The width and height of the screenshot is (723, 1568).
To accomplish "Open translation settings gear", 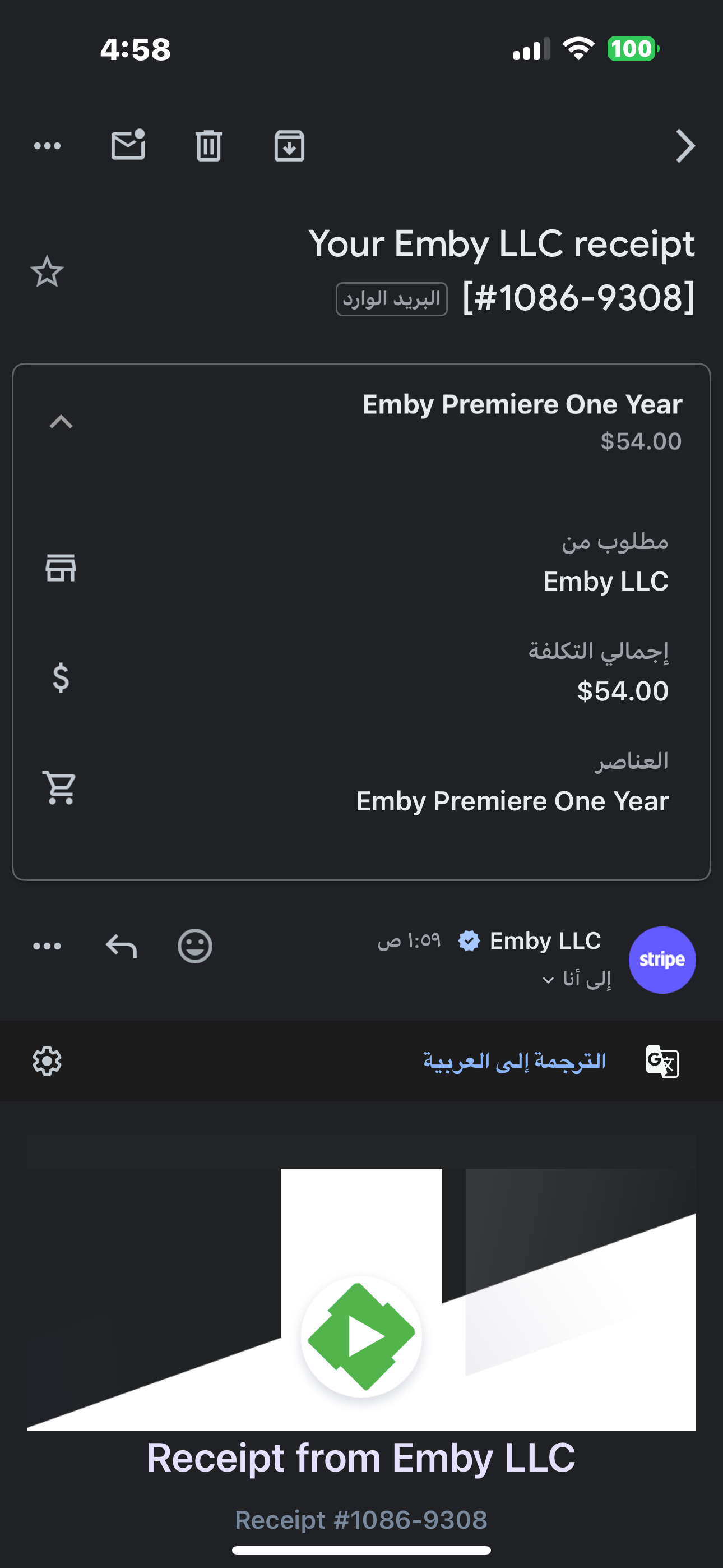I will pos(47,1061).
